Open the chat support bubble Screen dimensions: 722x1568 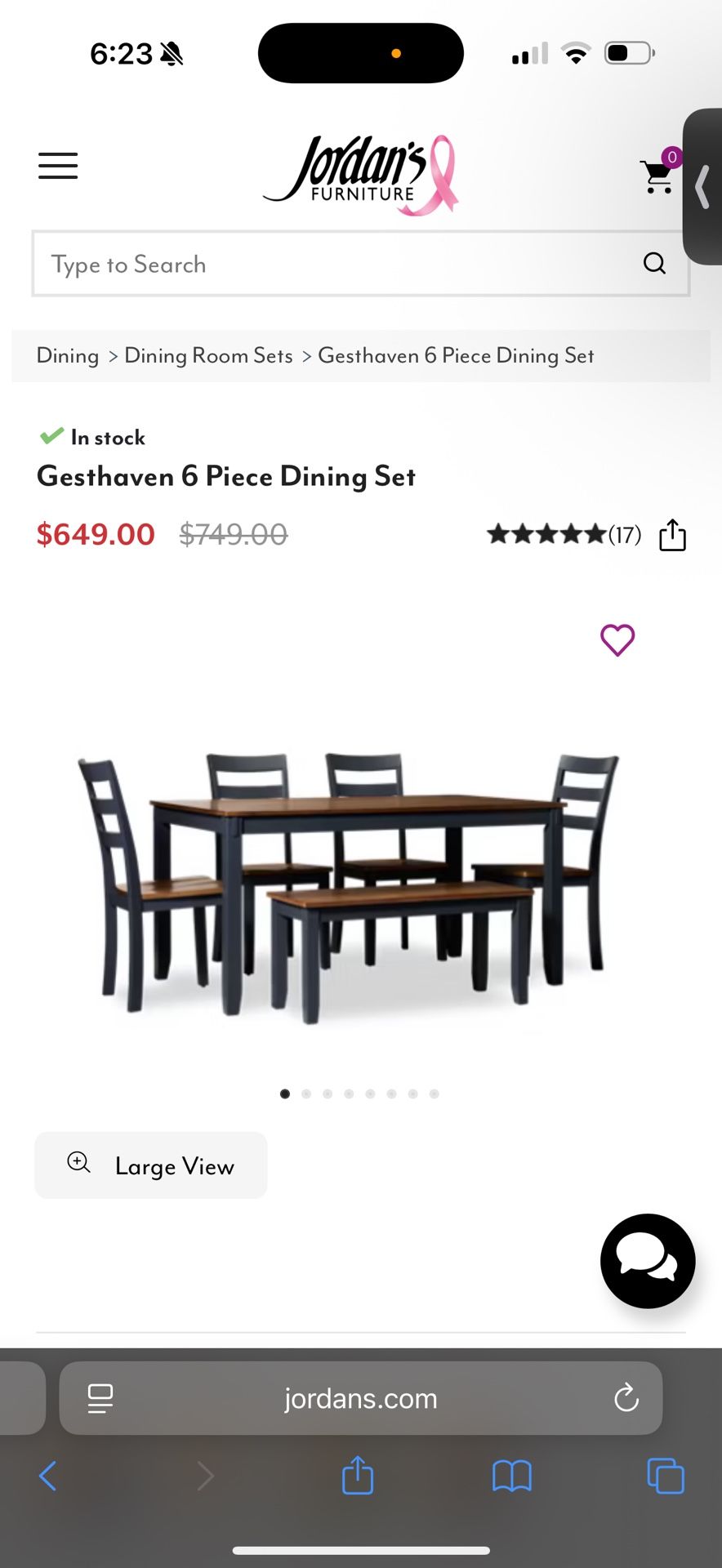647,1261
